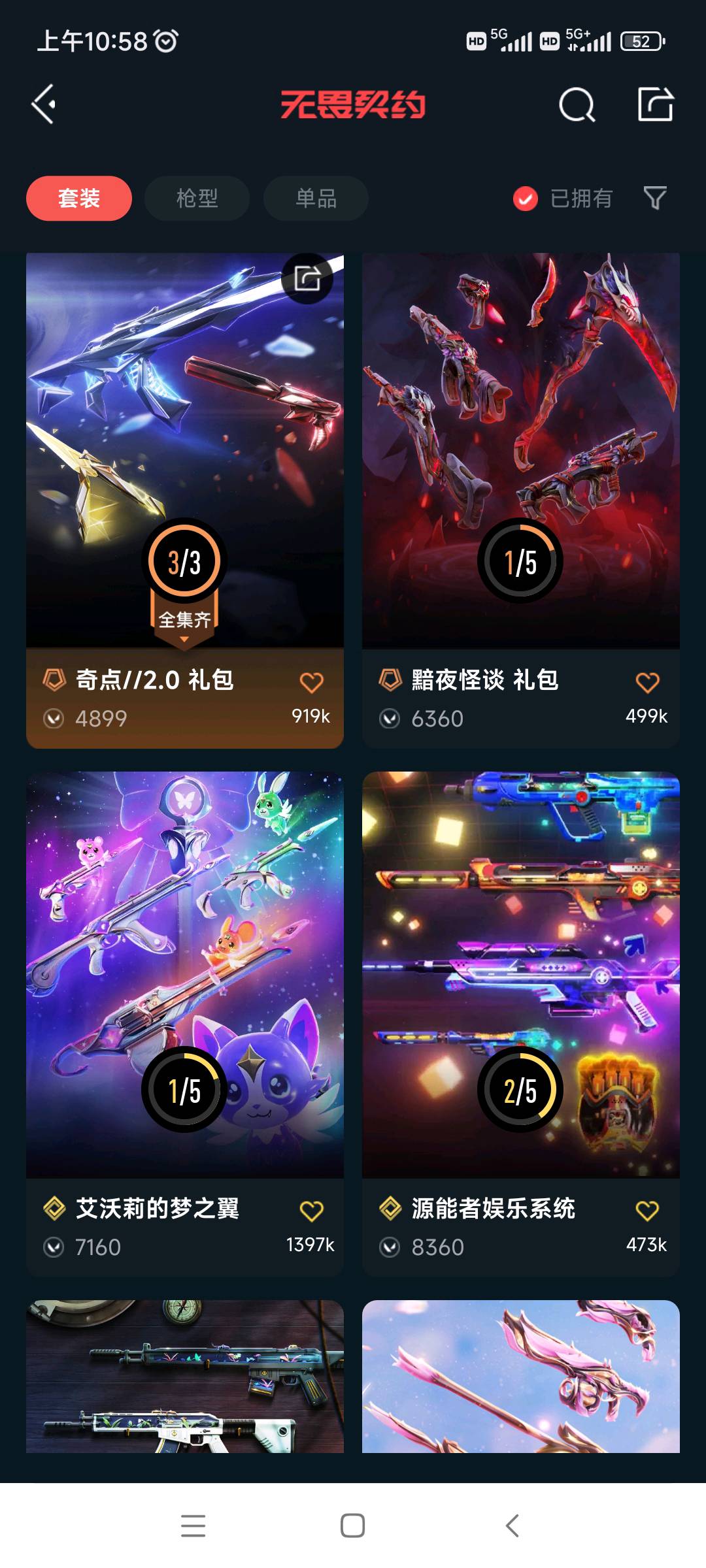Share the 奇点//2.0 礼包 card

[307, 278]
